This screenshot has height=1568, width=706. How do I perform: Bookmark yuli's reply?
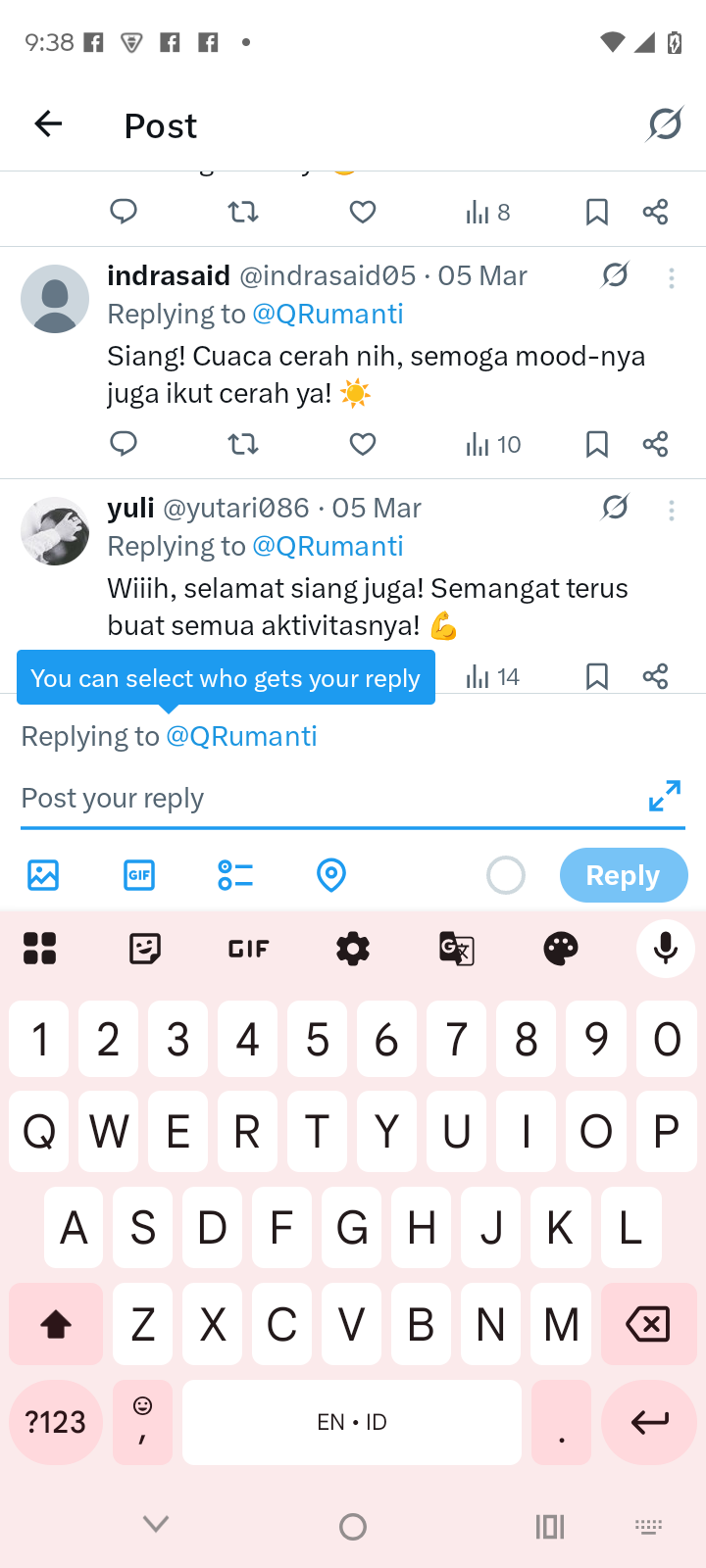596,676
